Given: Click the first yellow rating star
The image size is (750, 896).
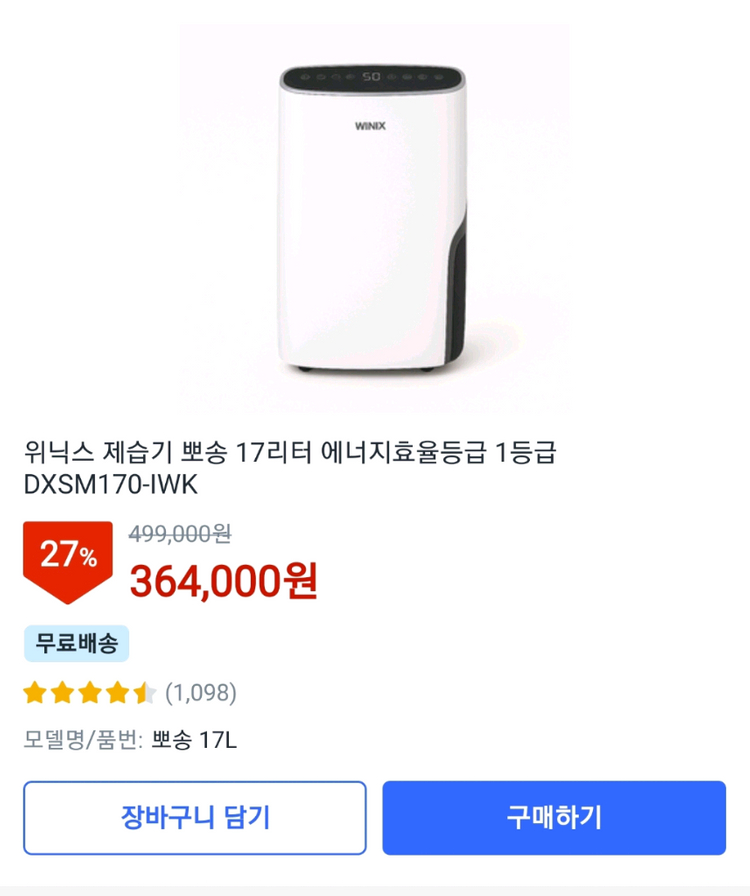Looking at the screenshot, I should [33, 690].
